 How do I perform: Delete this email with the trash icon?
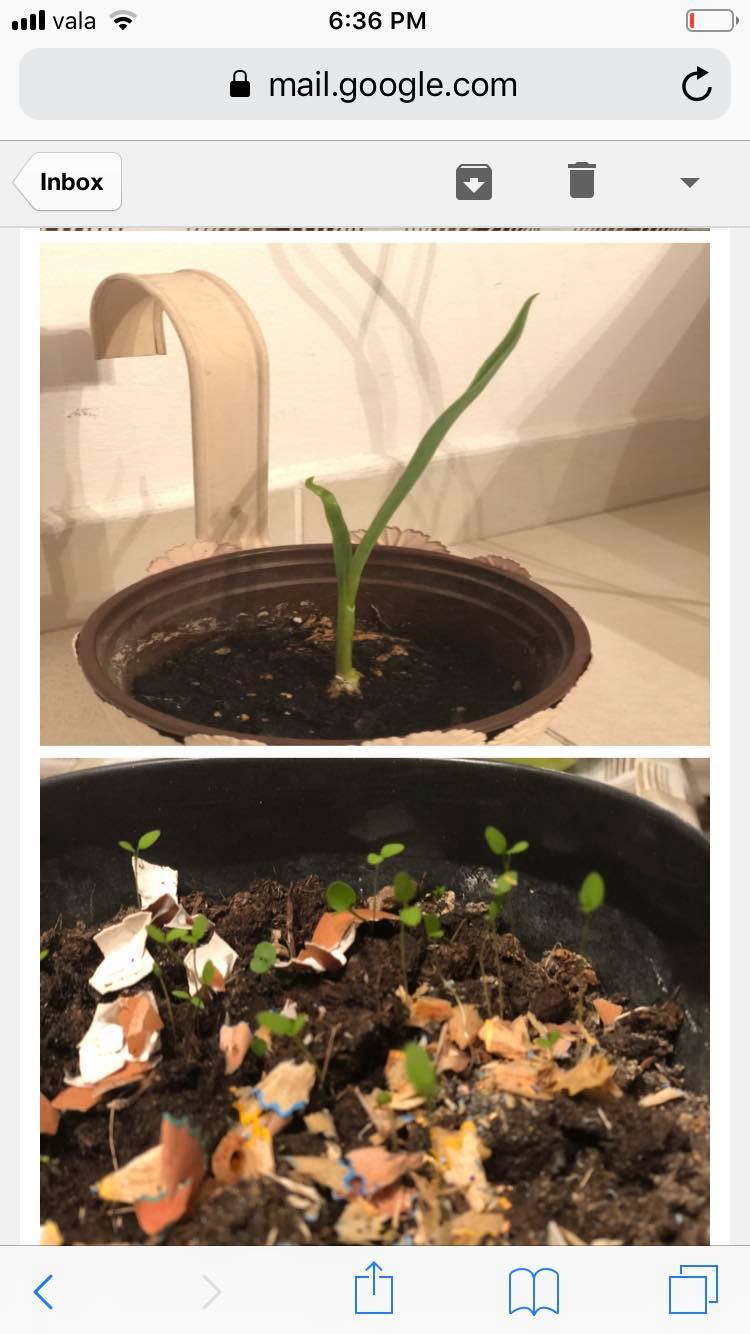tap(582, 181)
